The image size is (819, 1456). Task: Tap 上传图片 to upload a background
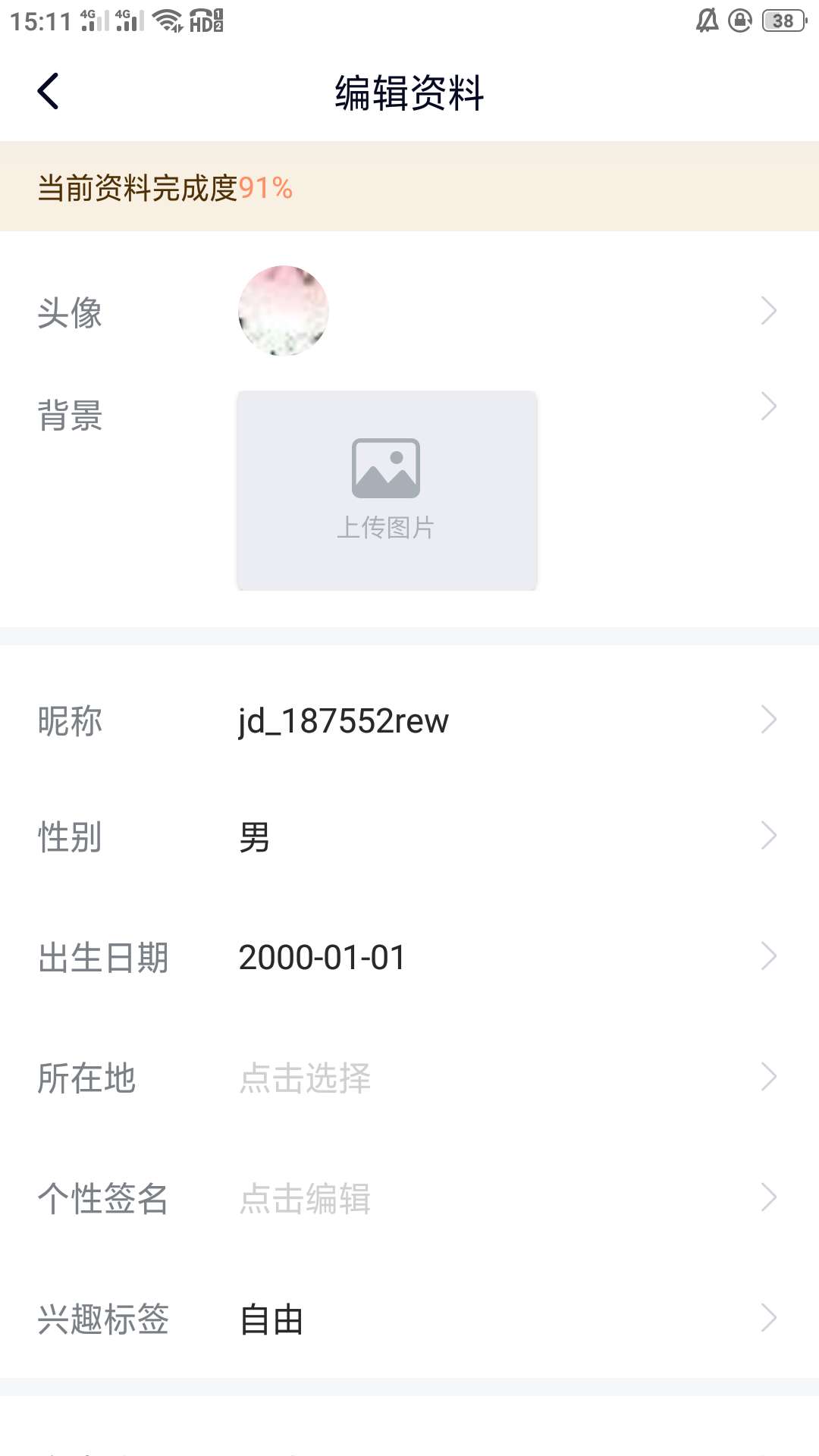(387, 490)
